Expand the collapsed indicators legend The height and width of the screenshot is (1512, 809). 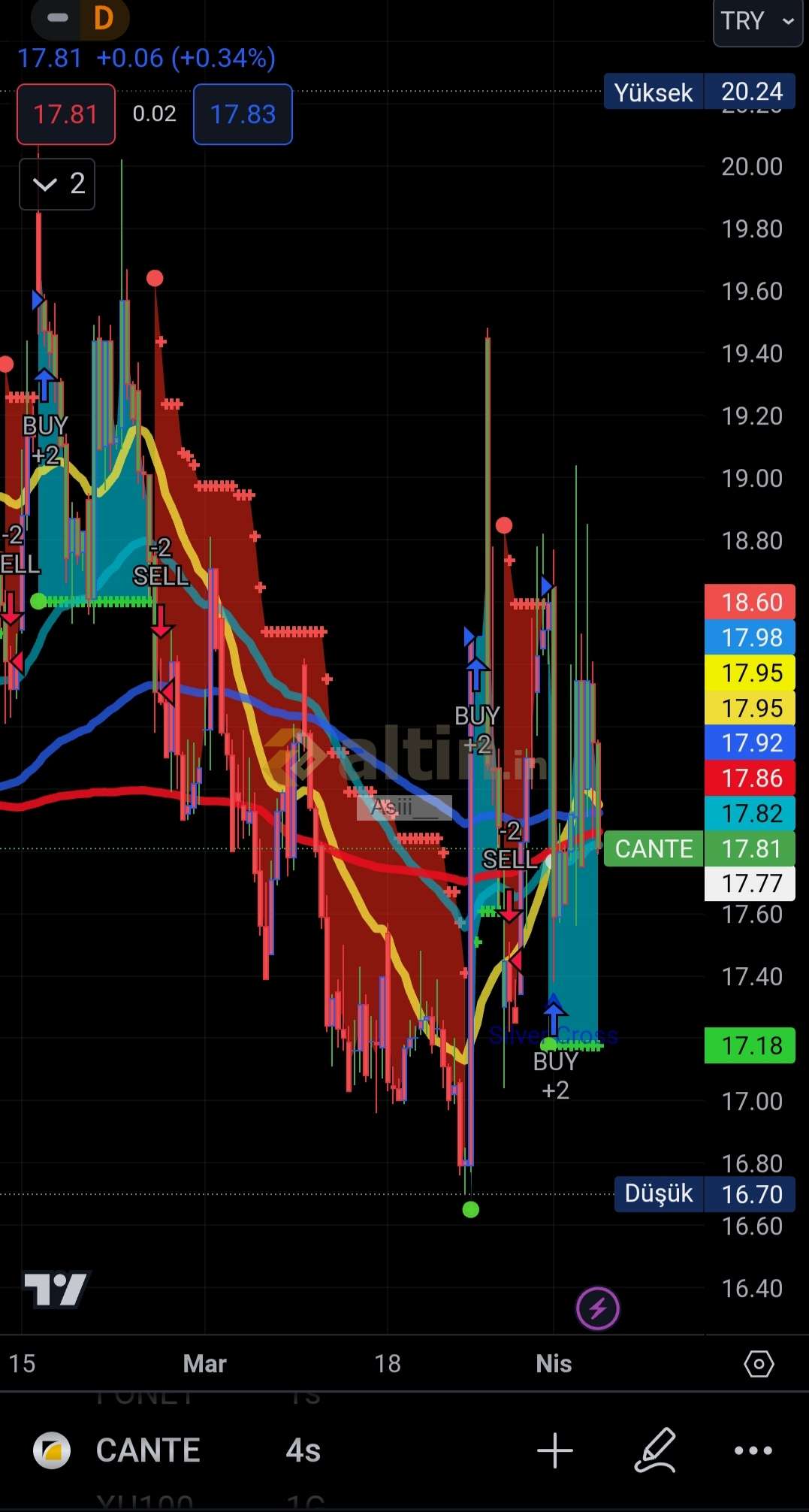(x=57, y=184)
